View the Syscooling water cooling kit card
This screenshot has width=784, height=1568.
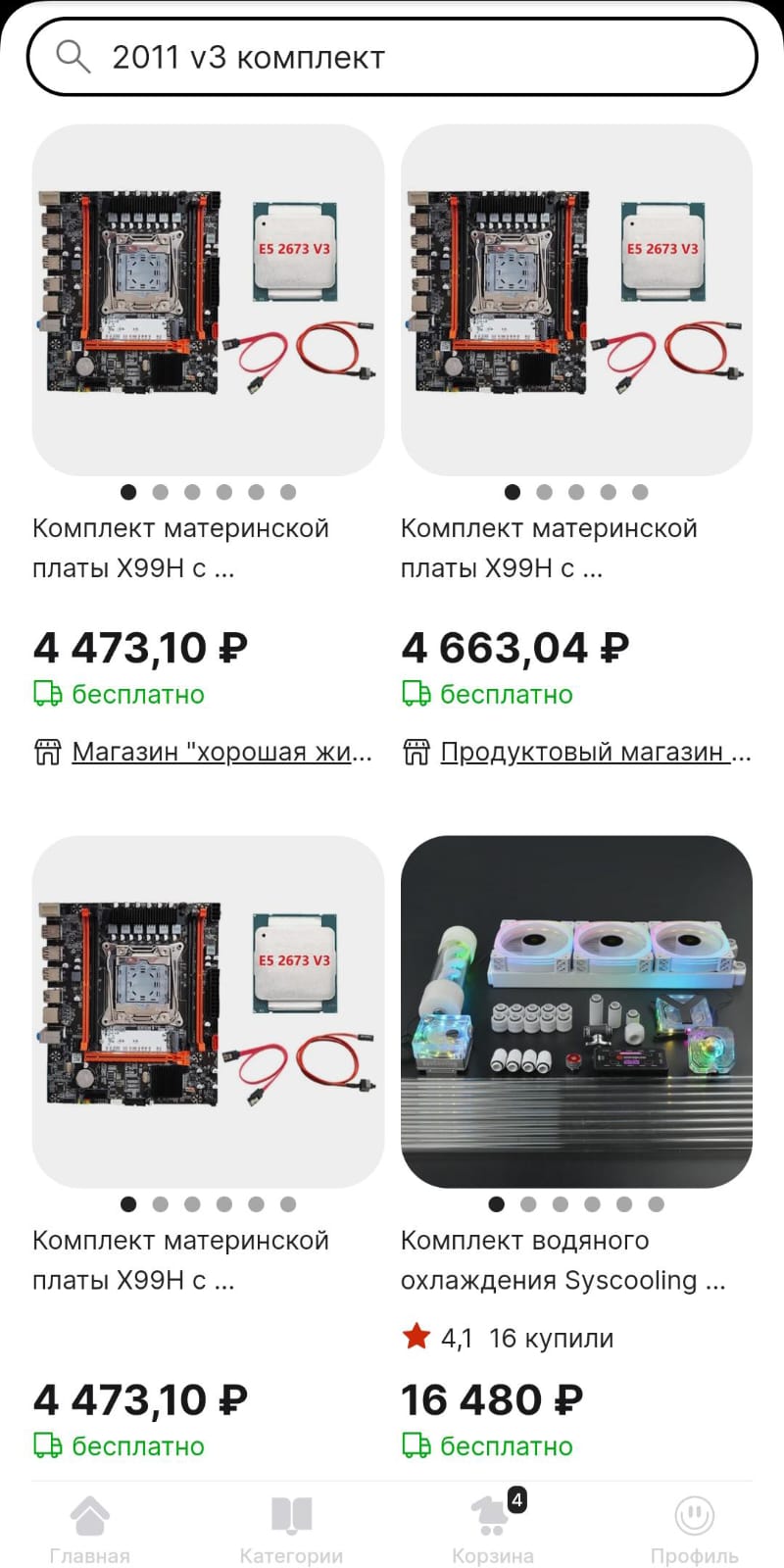[x=576, y=1011]
